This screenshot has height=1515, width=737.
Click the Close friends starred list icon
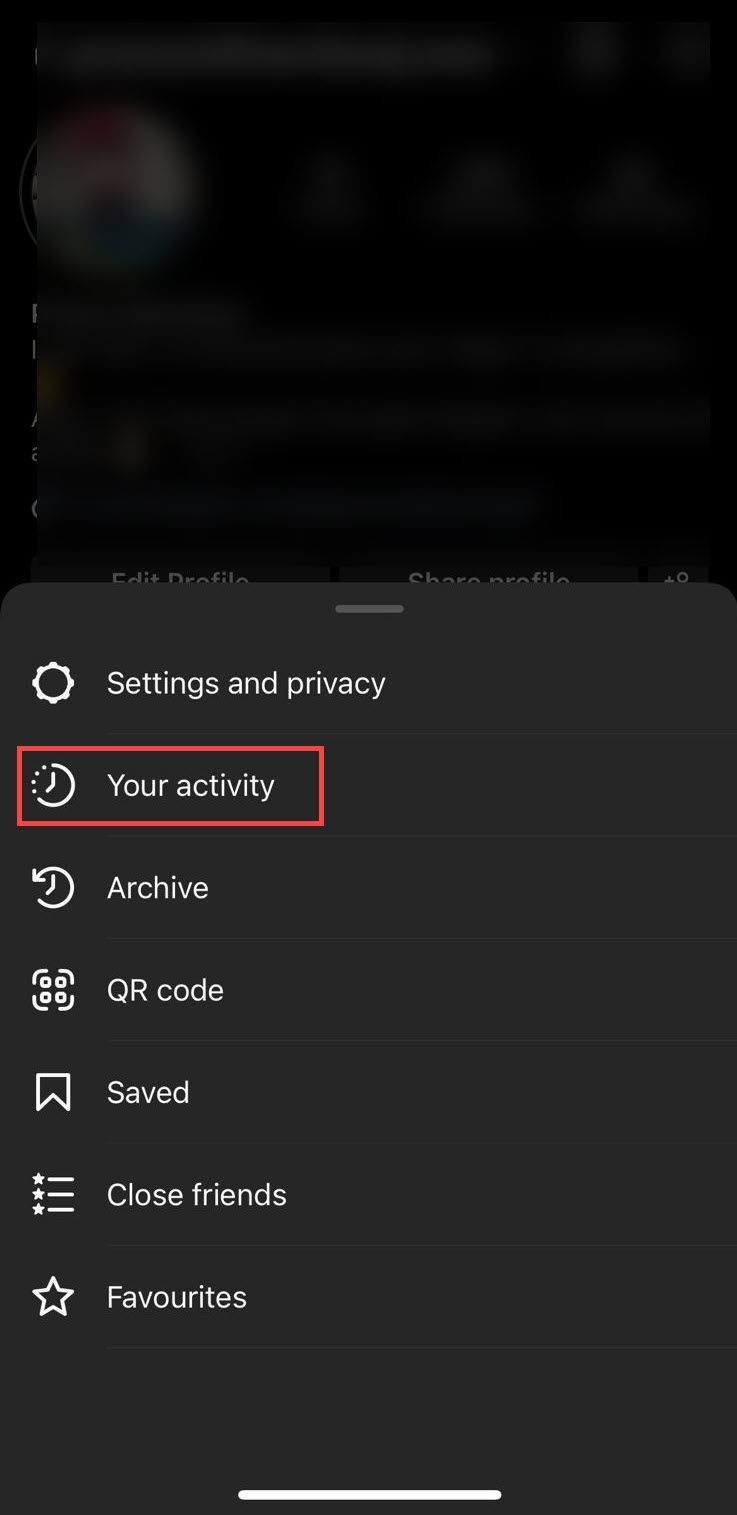point(53,1194)
